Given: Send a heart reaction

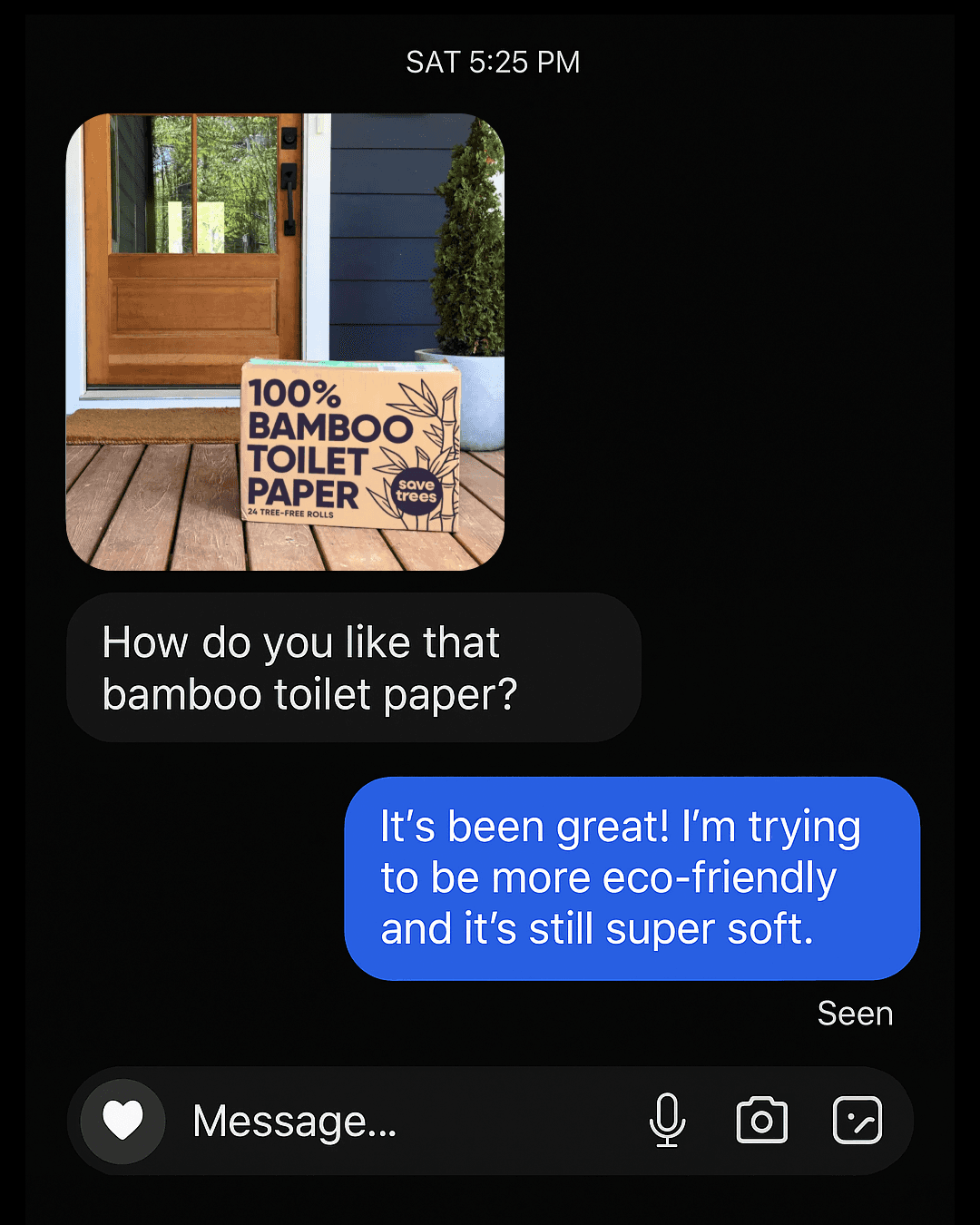Looking at the screenshot, I should (x=122, y=1121).
